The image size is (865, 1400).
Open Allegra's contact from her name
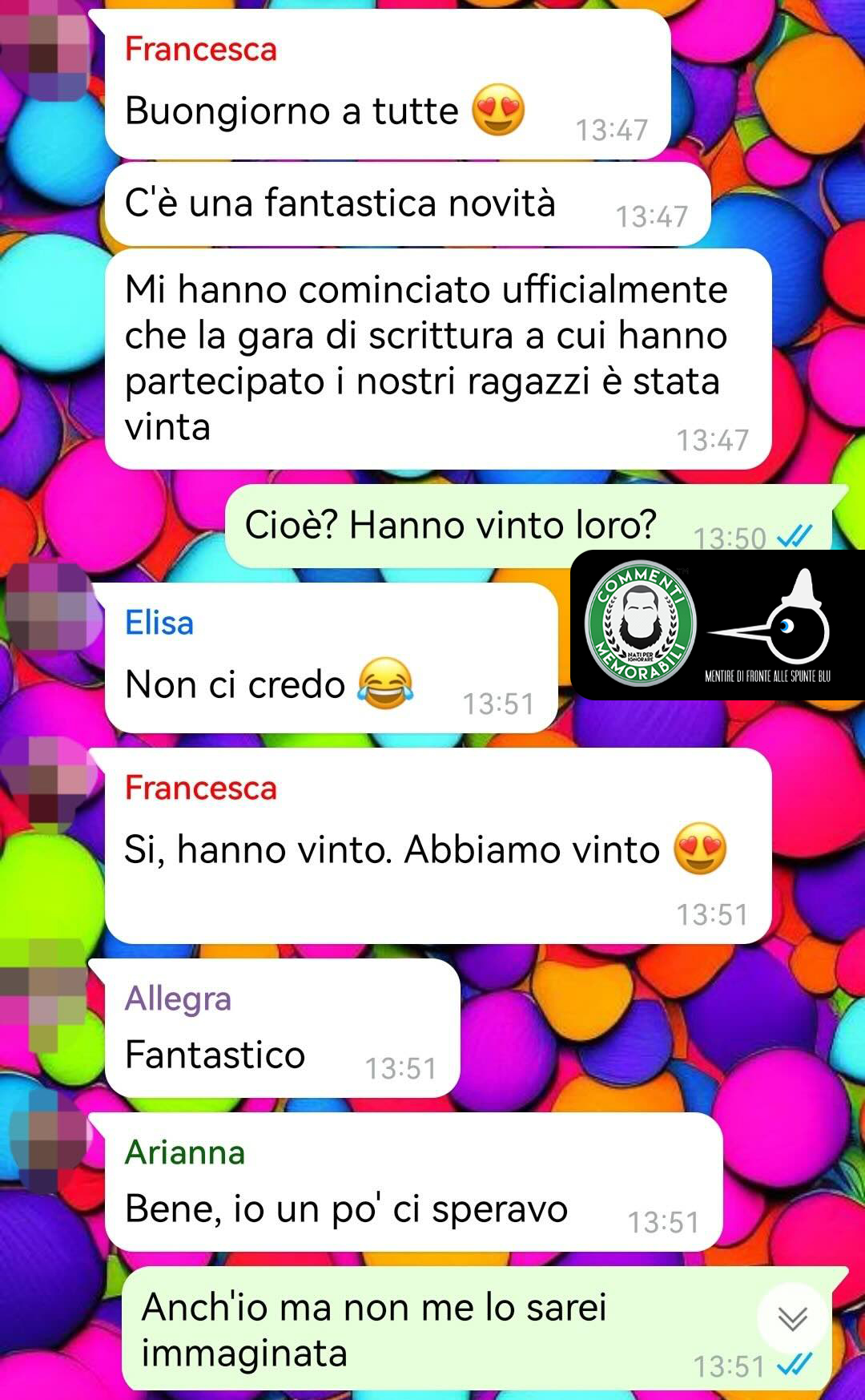click(178, 999)
